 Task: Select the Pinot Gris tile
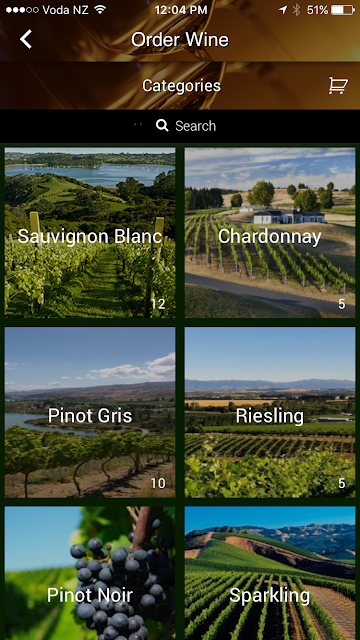click(x=90, y=412)
